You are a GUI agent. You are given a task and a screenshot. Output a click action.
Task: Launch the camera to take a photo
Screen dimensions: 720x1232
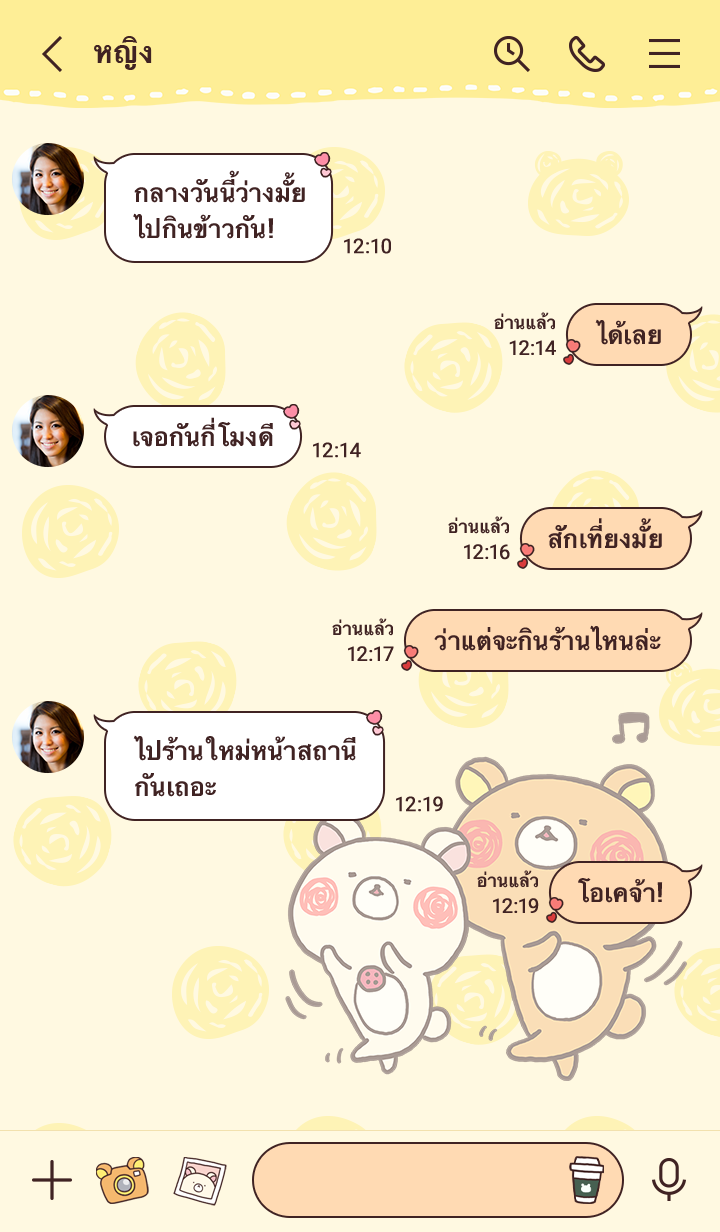pos(122,1181)
